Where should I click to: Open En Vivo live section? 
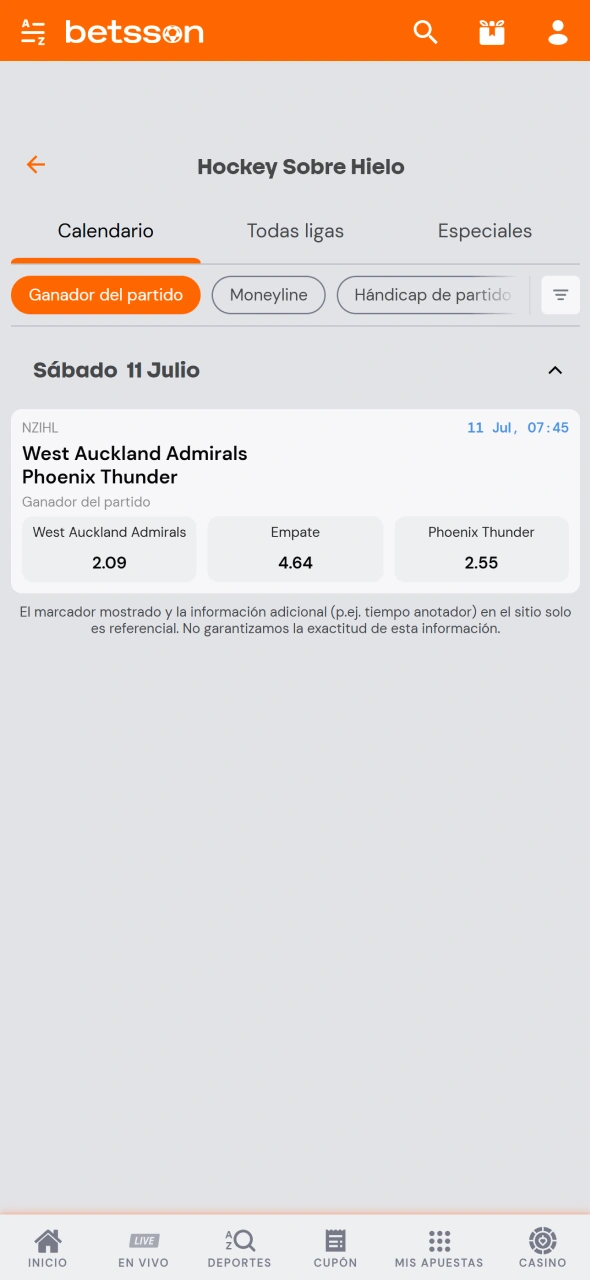(144, 1248)
